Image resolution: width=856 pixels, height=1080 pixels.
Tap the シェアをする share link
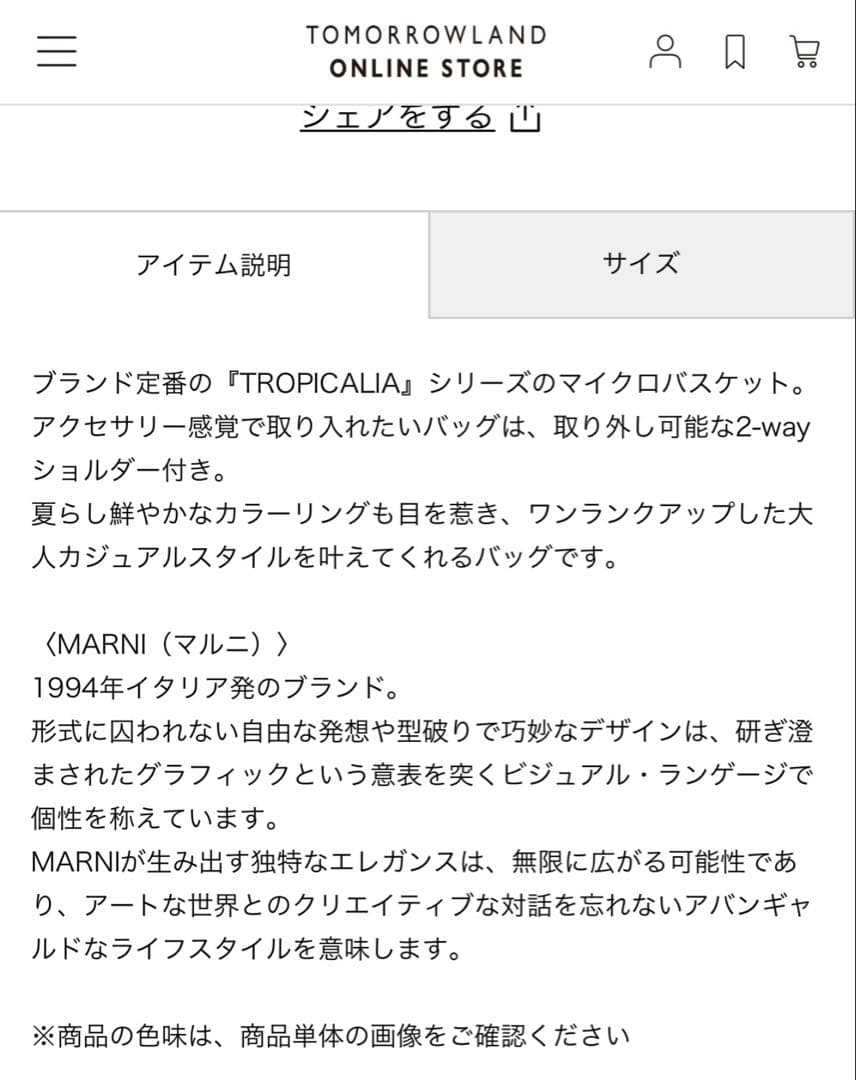420,118
